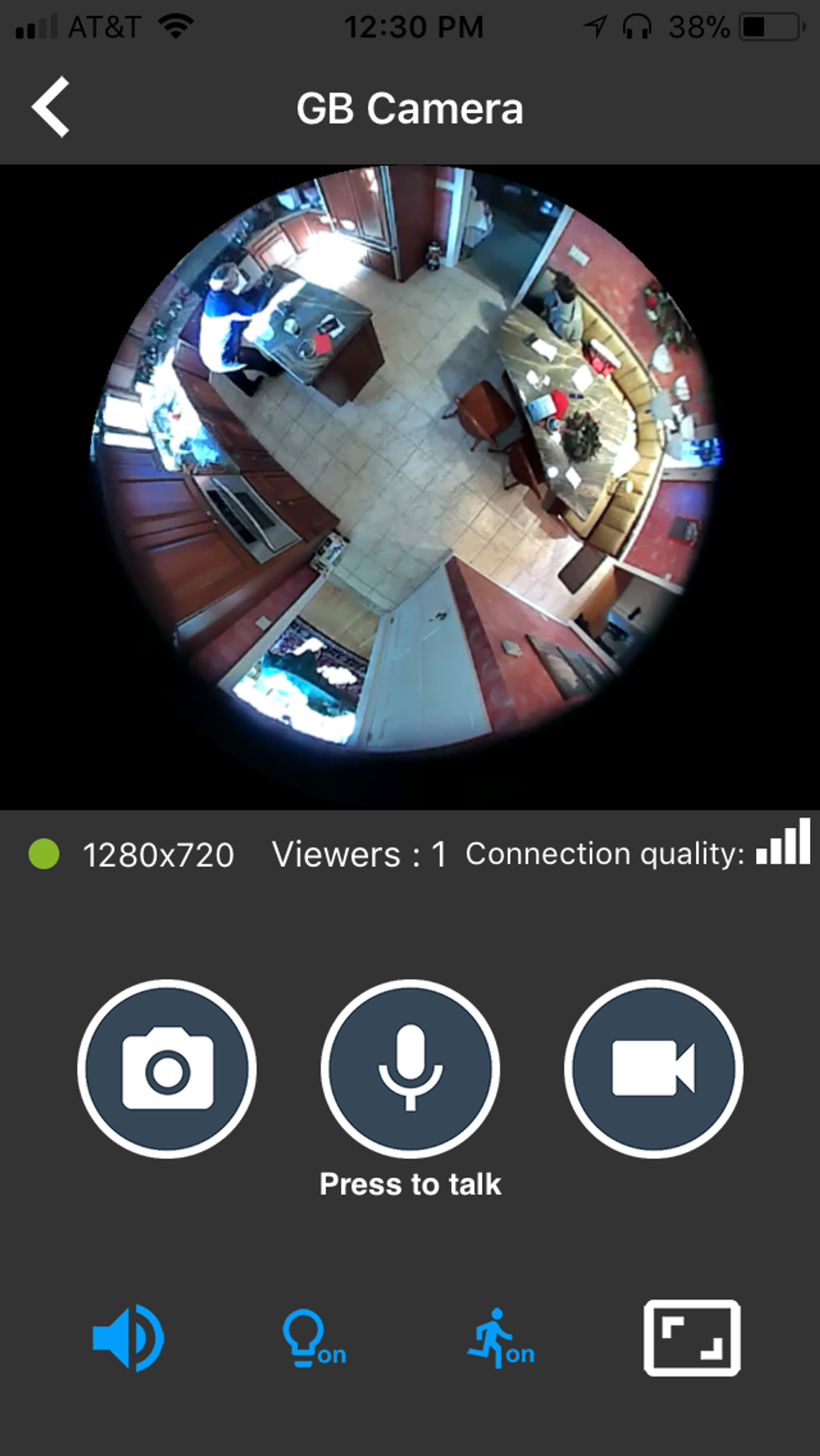Toggle the light bulb that is on
The image size is (820, 1456).
point(313,1337)
